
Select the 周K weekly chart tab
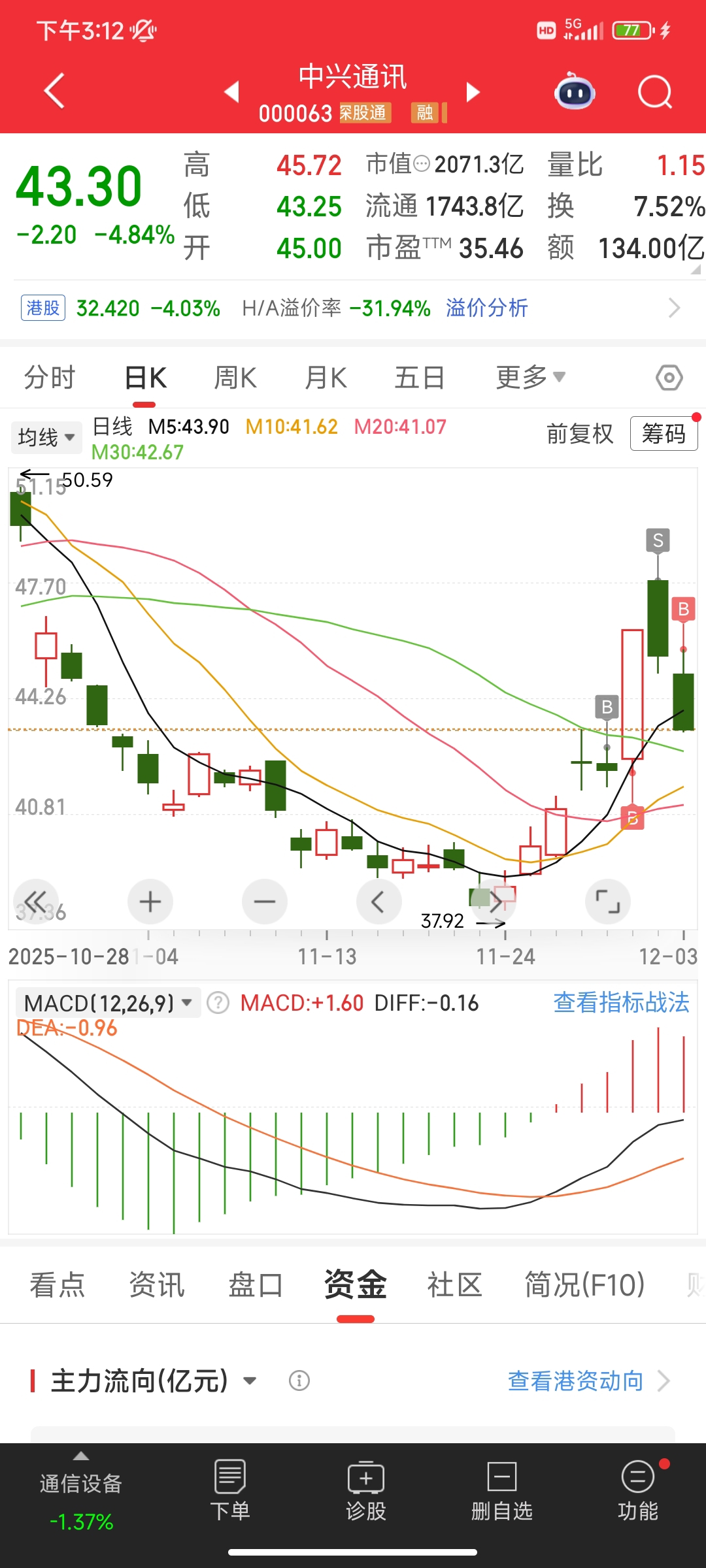[x=235, y=378]
